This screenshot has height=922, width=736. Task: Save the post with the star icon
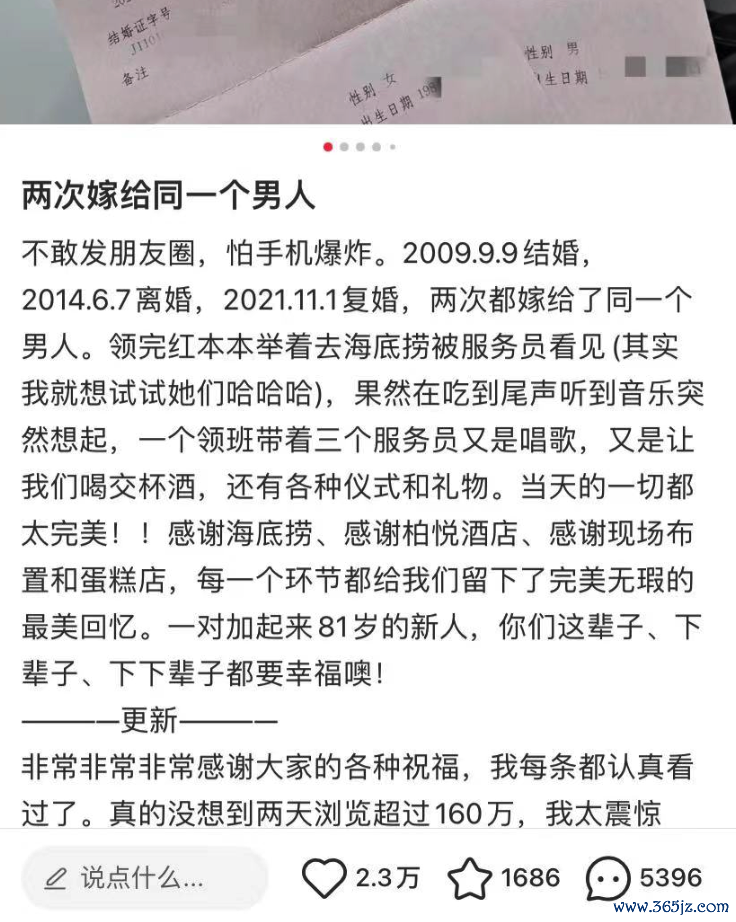[469, 878]
